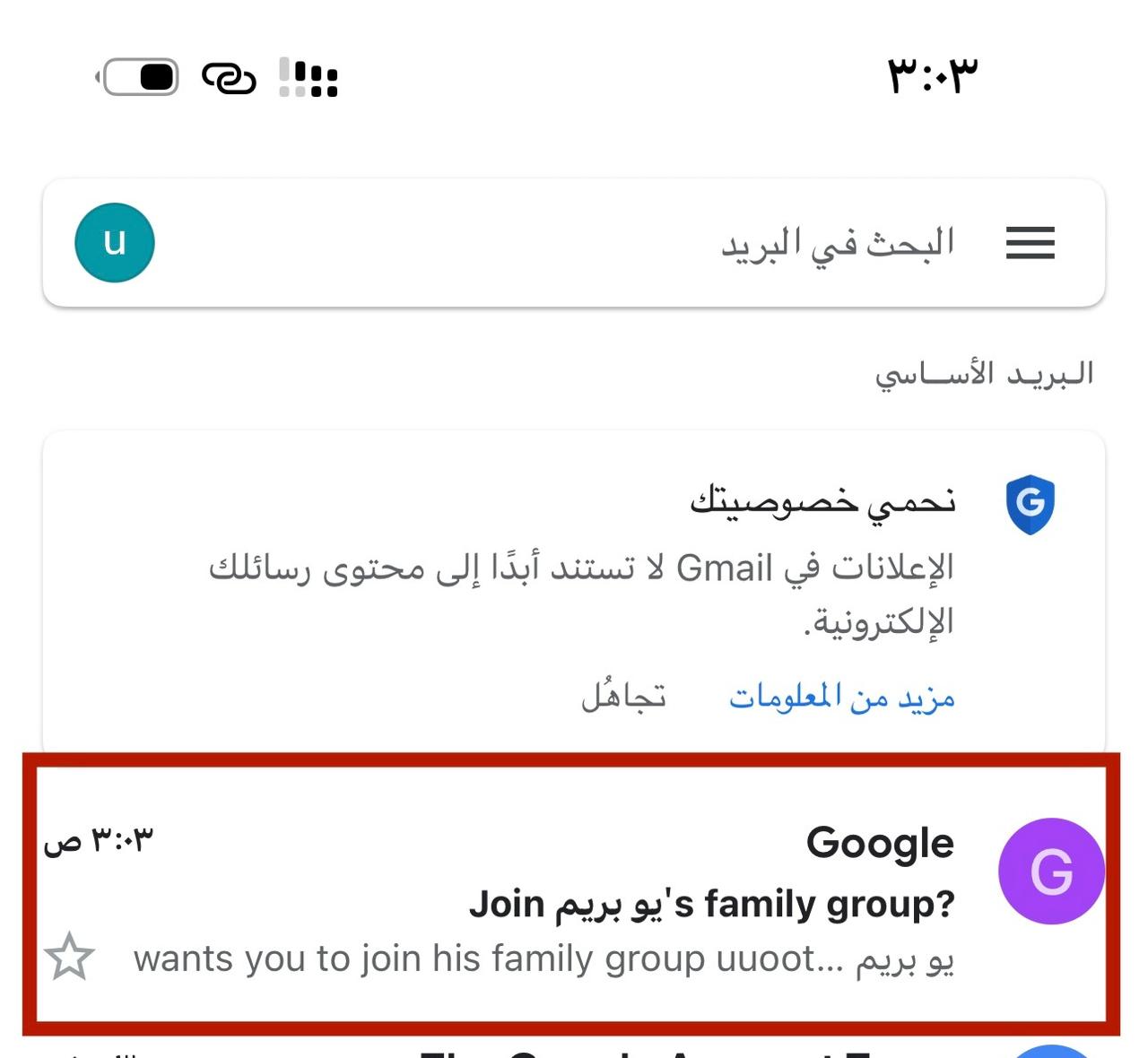Star the Google family group email

pyautogui.click(x=70, y=957)
